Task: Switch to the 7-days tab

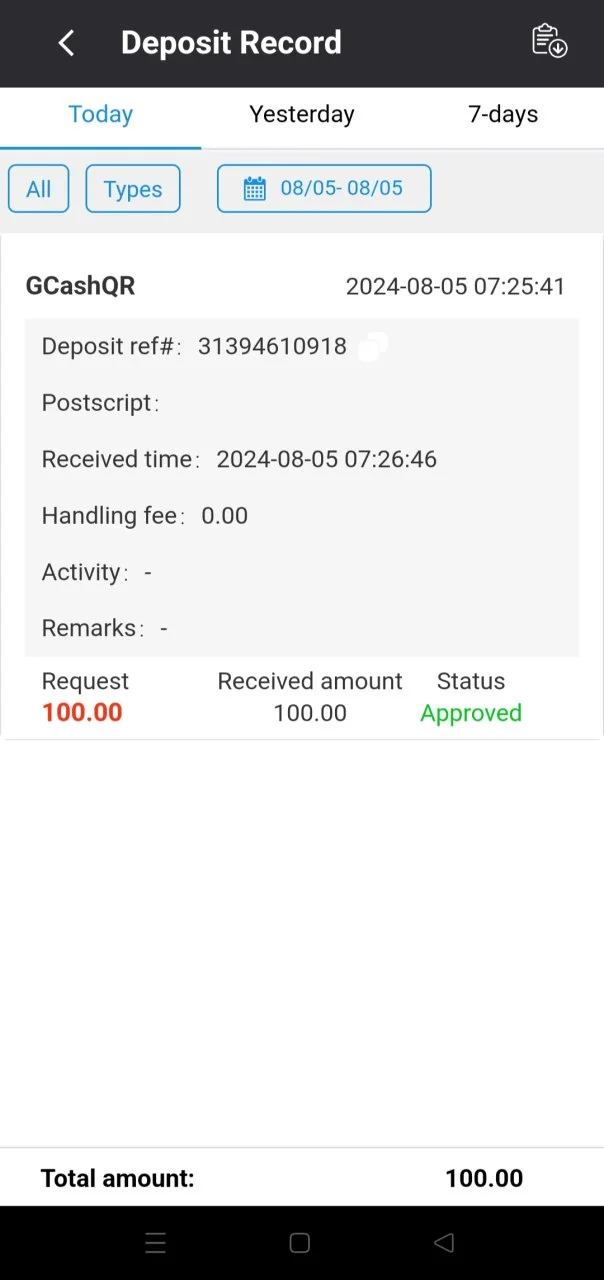Action: coord(503,115)
